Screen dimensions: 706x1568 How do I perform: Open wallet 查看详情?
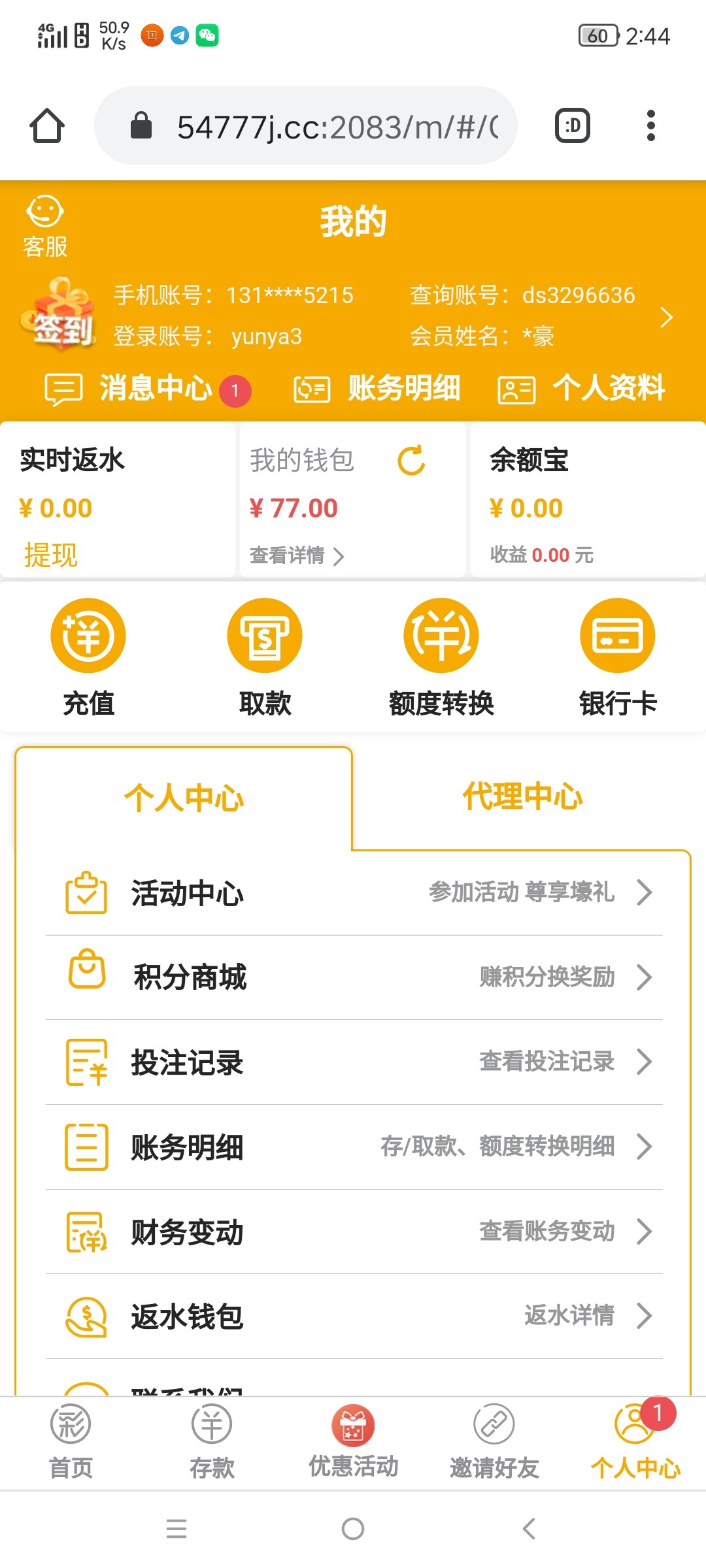[x=297, y=555]
